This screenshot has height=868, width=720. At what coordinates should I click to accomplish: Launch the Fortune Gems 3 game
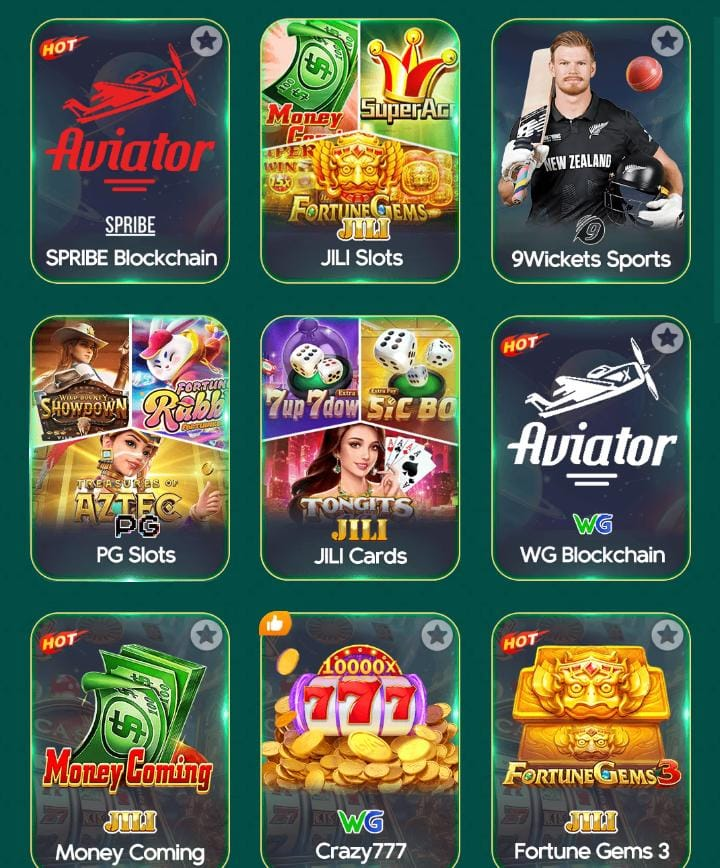click(590, 750)
